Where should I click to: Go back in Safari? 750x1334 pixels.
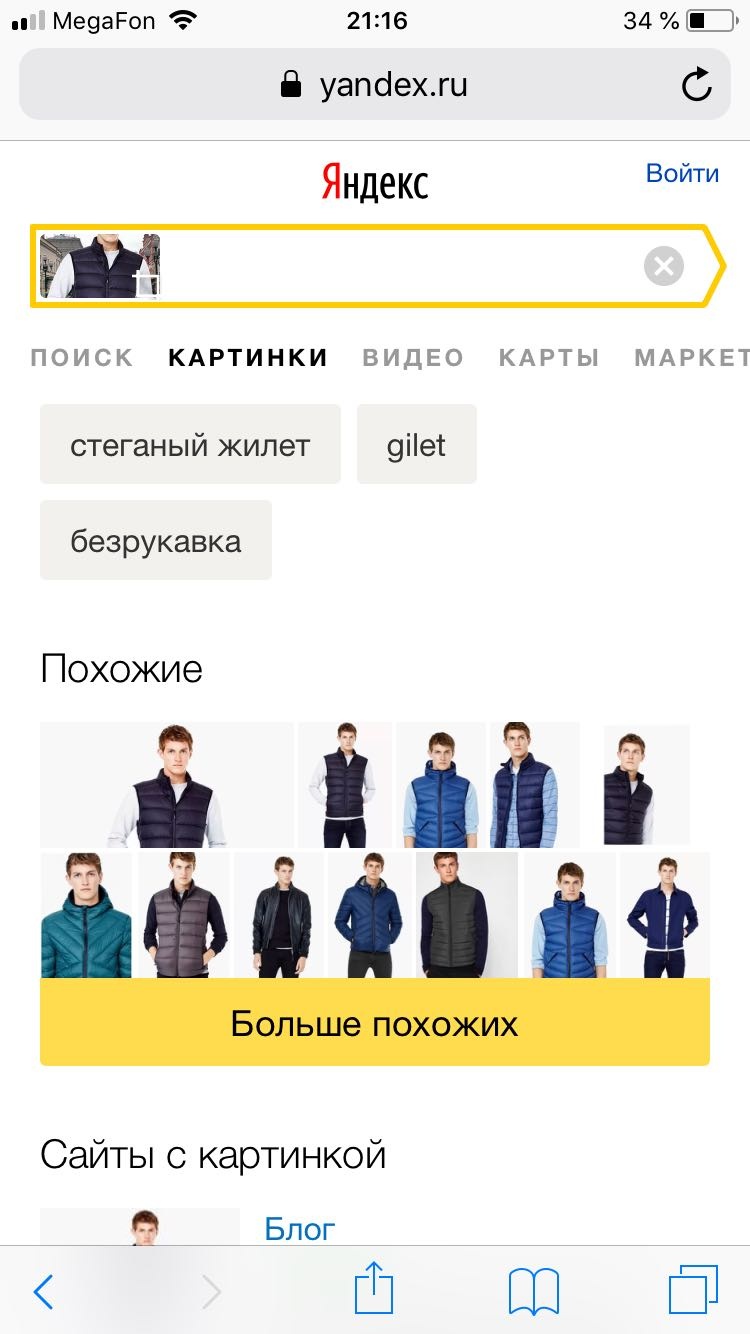[43, 1291]
